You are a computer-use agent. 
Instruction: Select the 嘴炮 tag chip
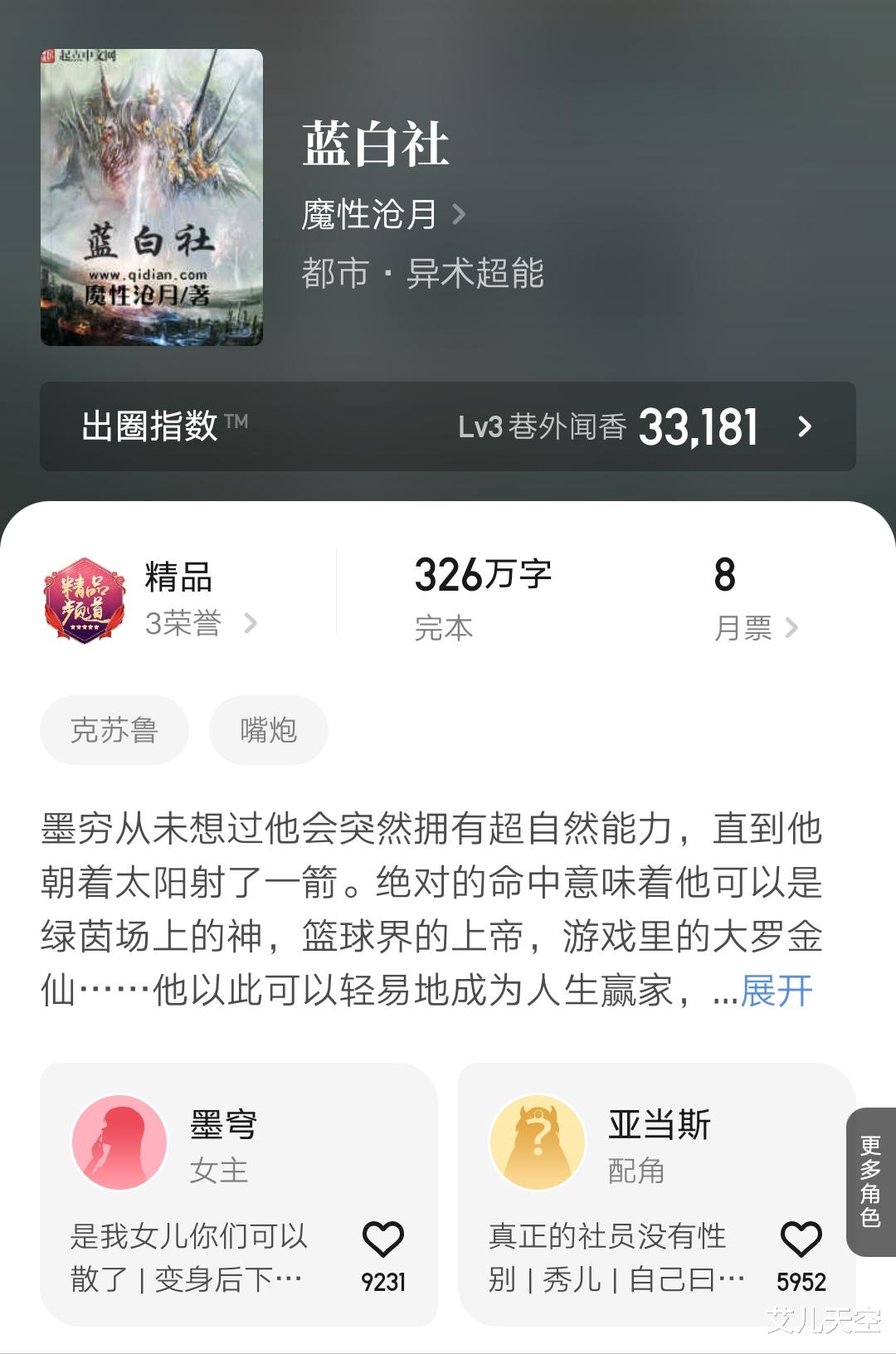tap(268, 730)
